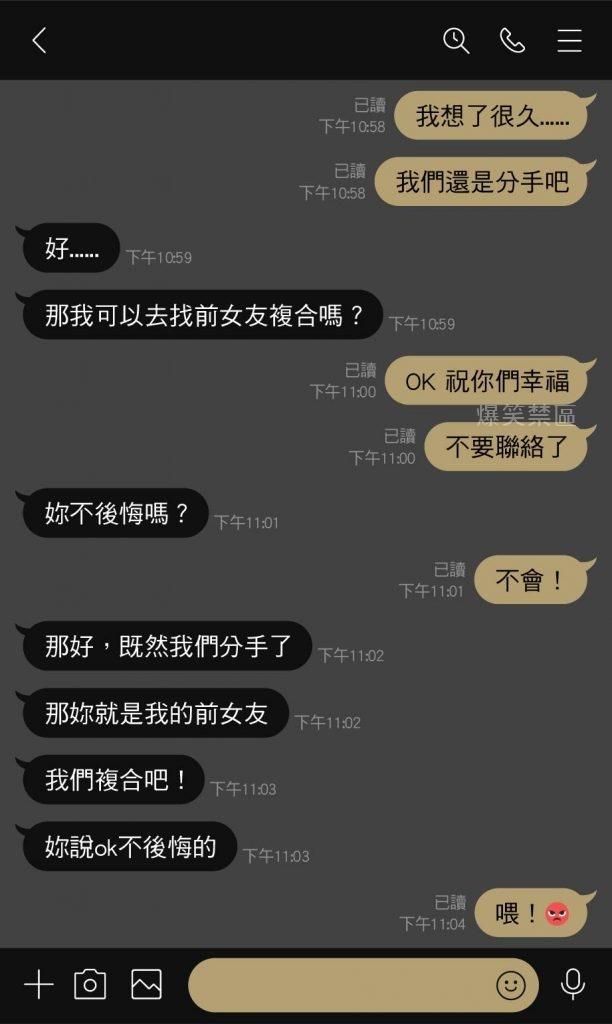The height and width of the screenshot is (1024, 612).
Task: Go back to the chat list
Action: (x=39, y=40)
